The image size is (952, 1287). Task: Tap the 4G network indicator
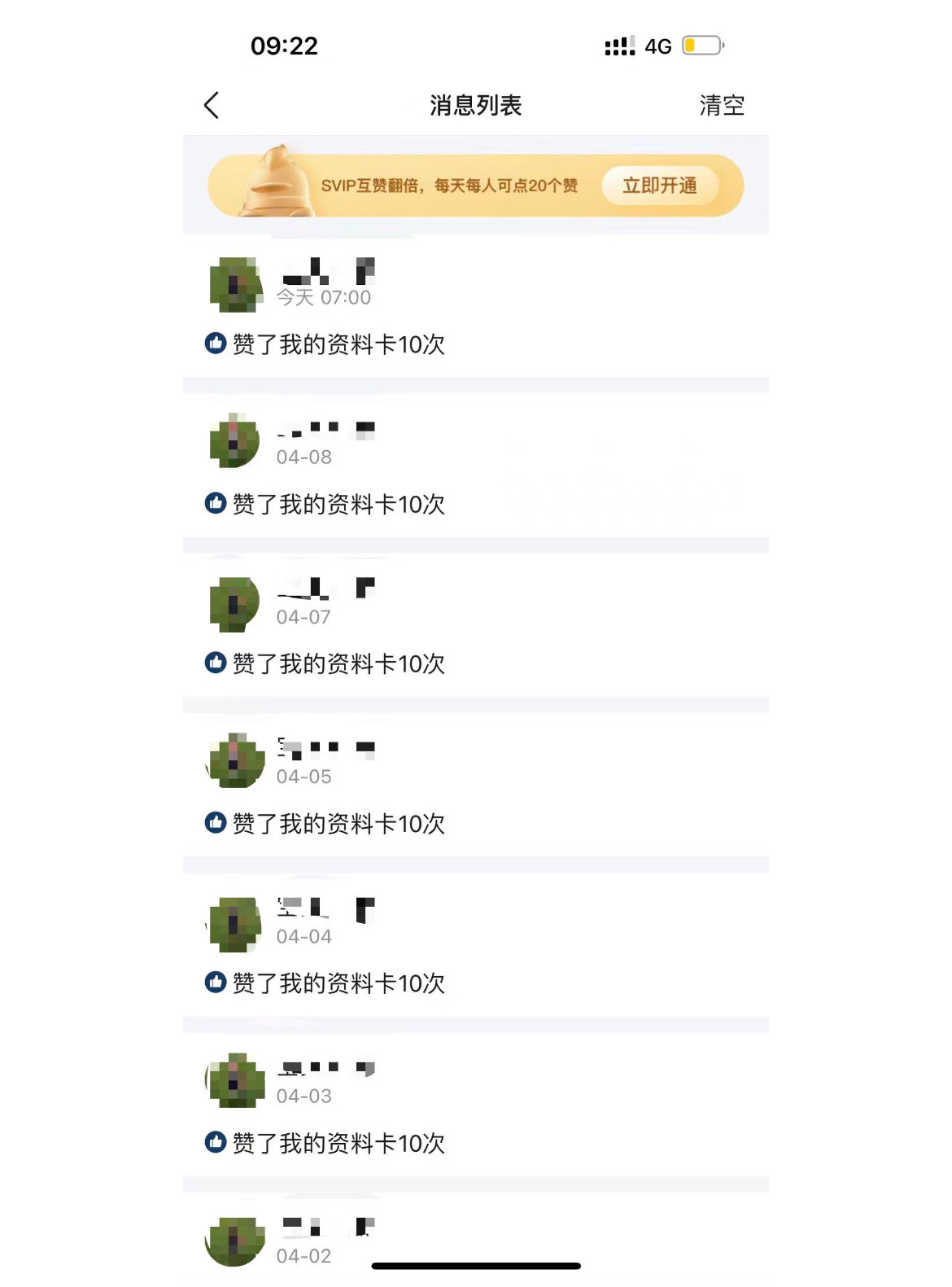point(656,46)
